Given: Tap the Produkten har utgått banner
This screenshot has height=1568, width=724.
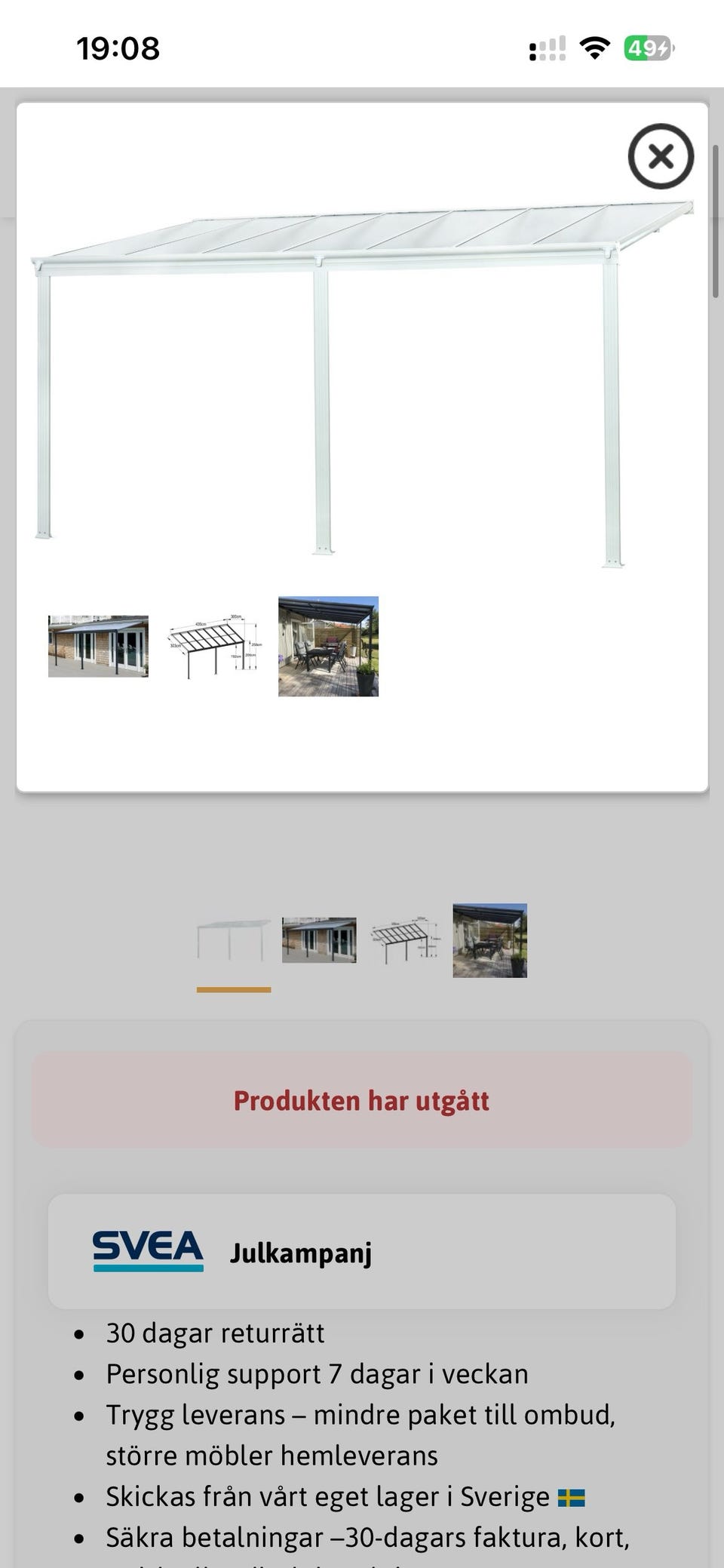Looking at the screenshot, I should pos(362,1101).
